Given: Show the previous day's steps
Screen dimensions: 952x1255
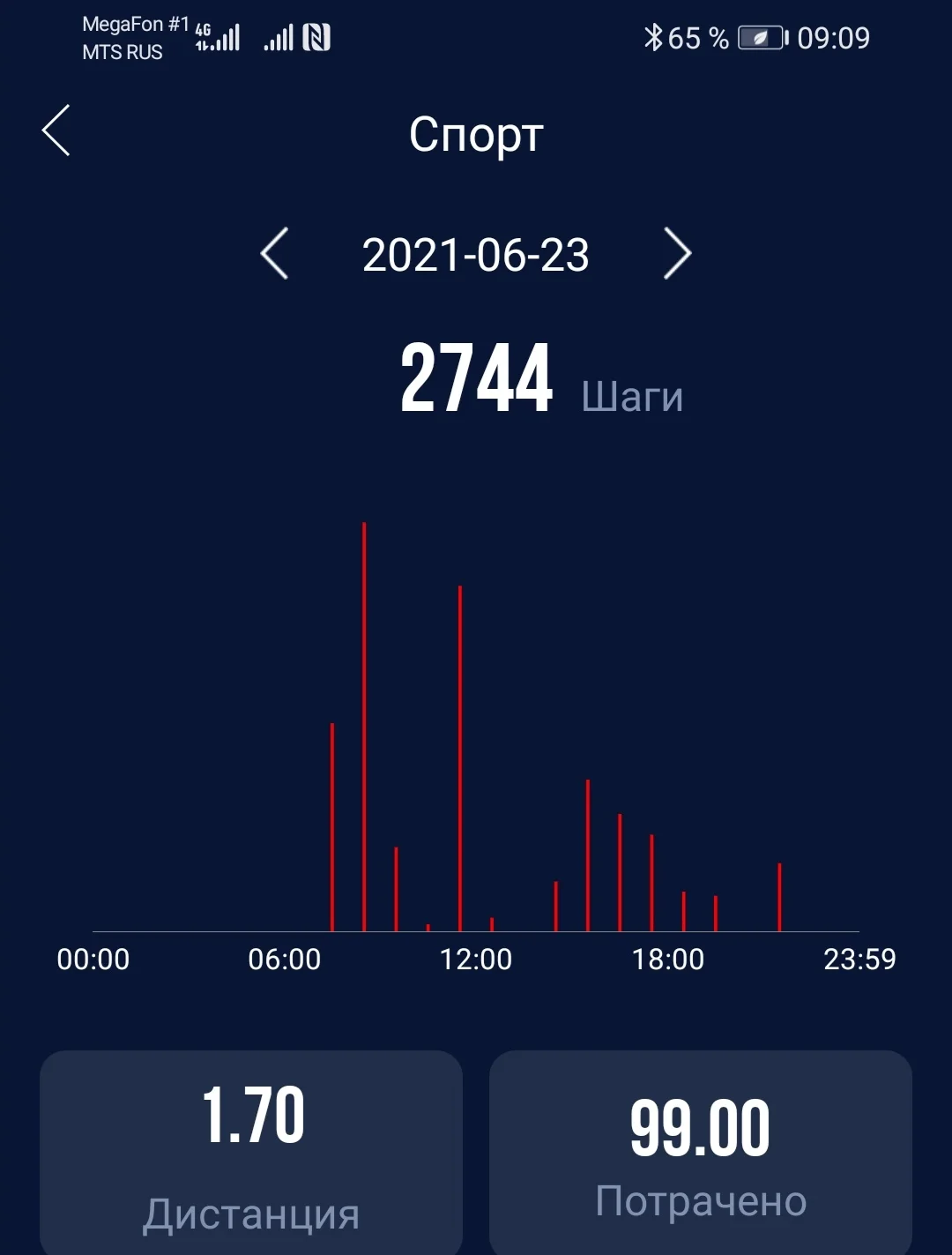Looking at the screenshot, I should tap(275, 254).
